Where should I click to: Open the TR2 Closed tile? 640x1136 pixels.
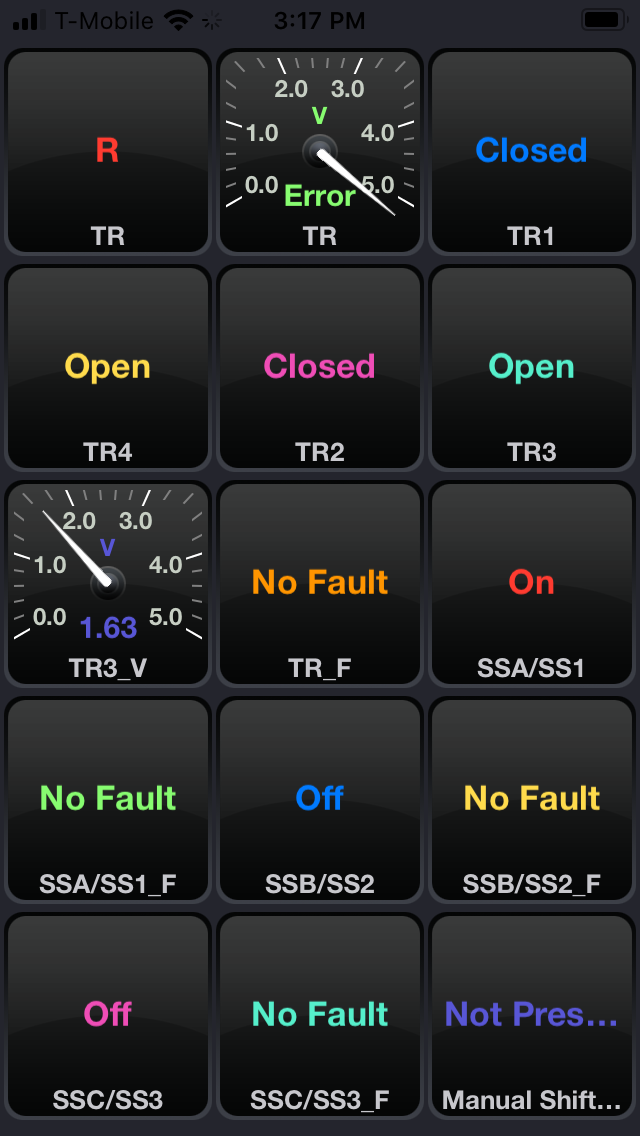pyautogui.click(x=320, y=368)
